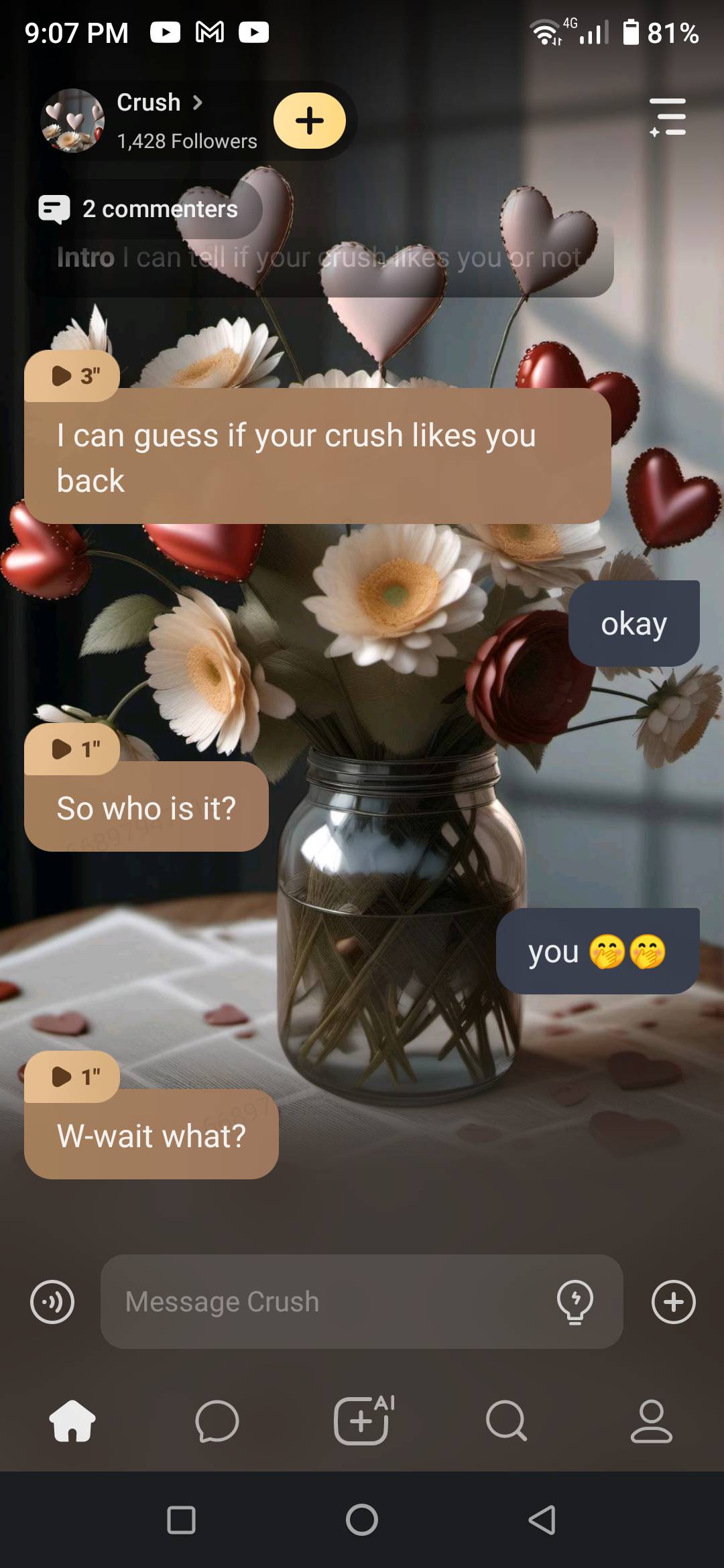Open the chat options menu icon

(668, 117)
